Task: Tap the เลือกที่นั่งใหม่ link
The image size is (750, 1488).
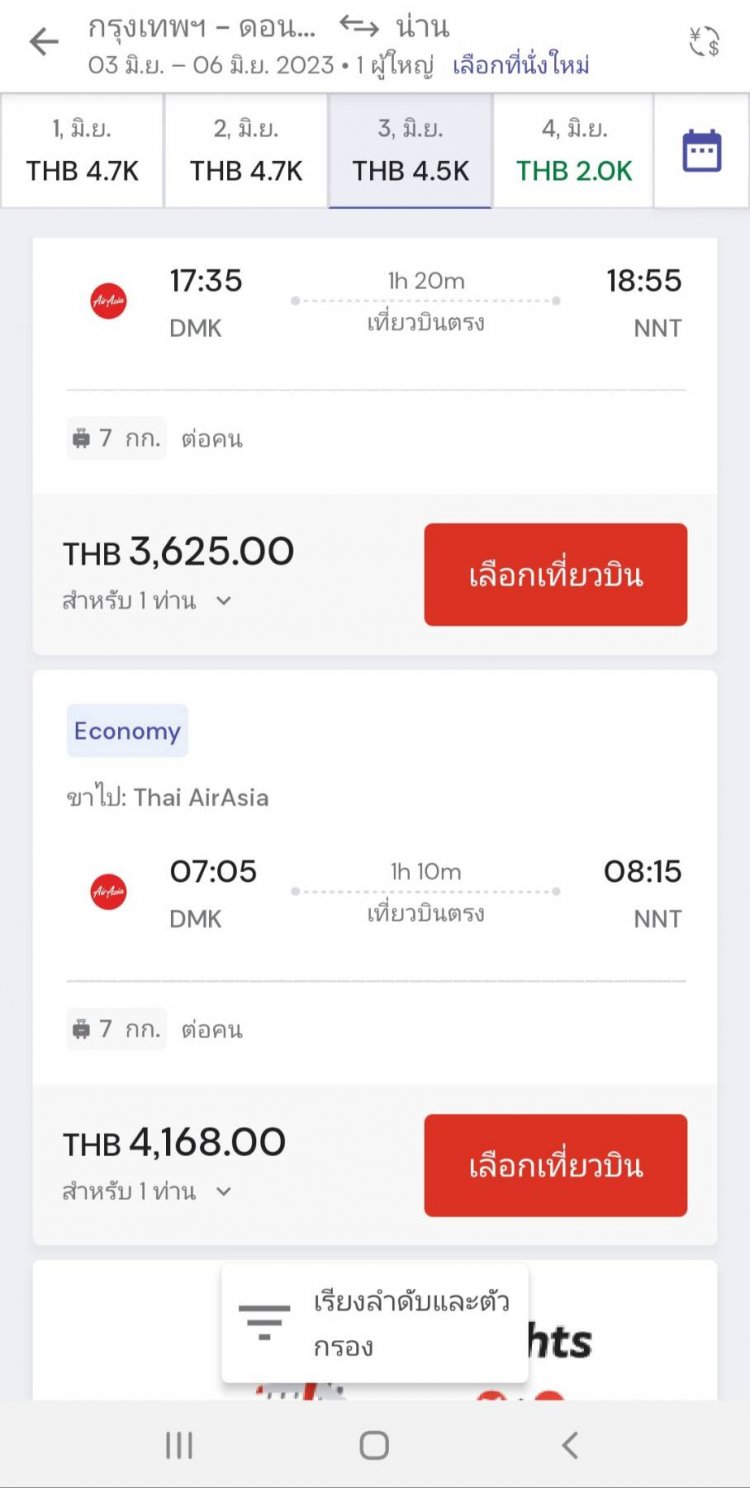Action: (521, 66)
